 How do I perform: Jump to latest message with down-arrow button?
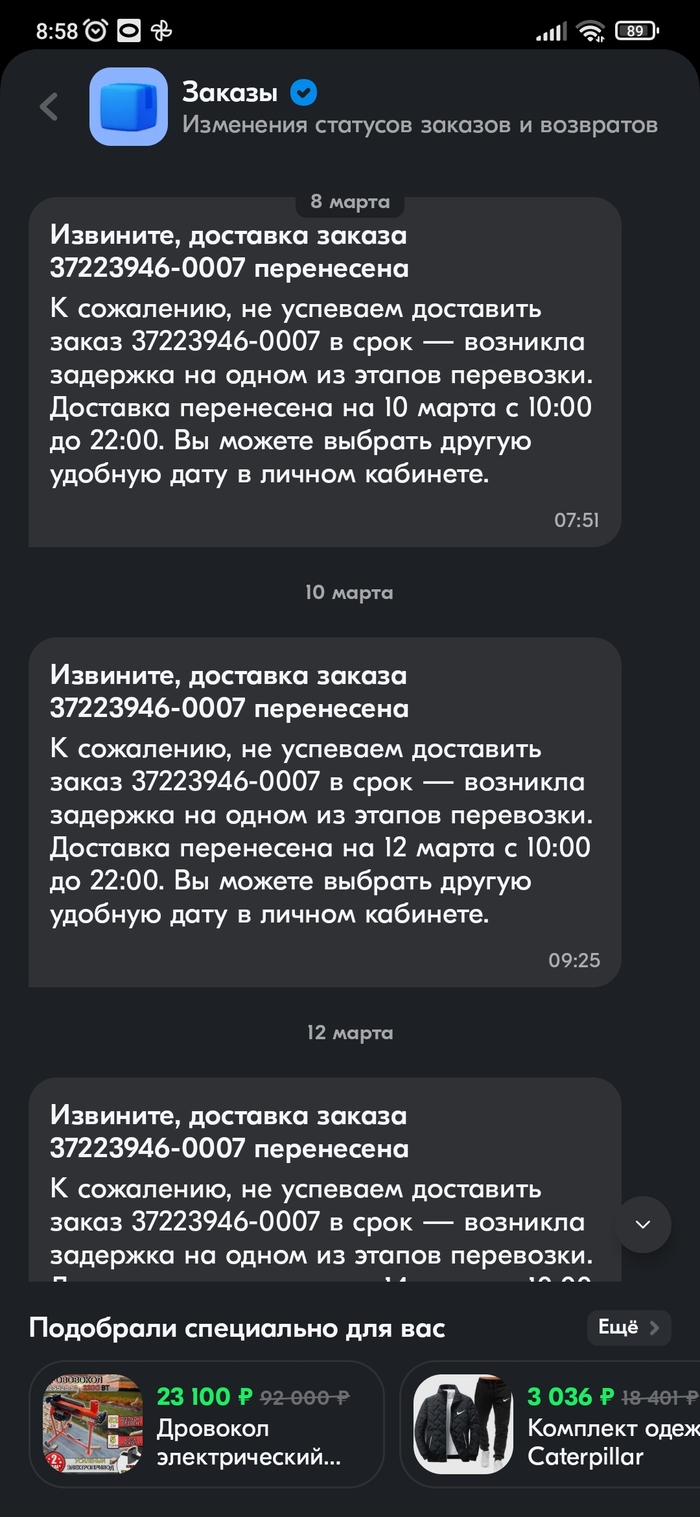642,1224
